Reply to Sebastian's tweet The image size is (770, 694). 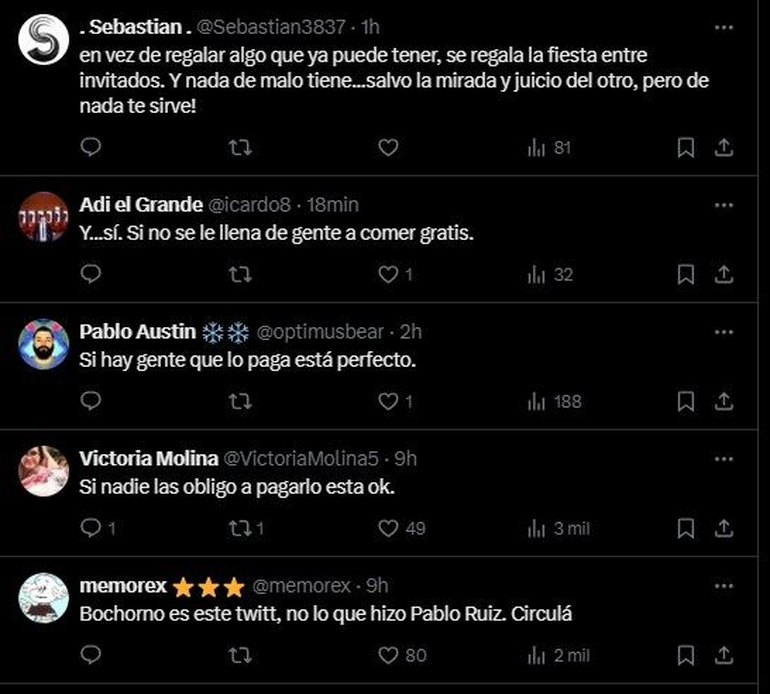pos(91,147)
